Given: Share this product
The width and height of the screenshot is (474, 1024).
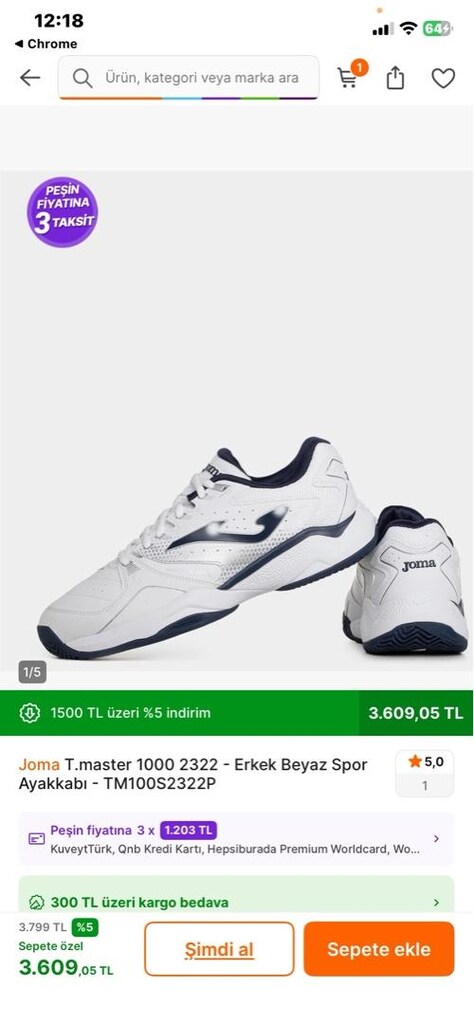Looking at the screenshot, I should tap(395, 78).
